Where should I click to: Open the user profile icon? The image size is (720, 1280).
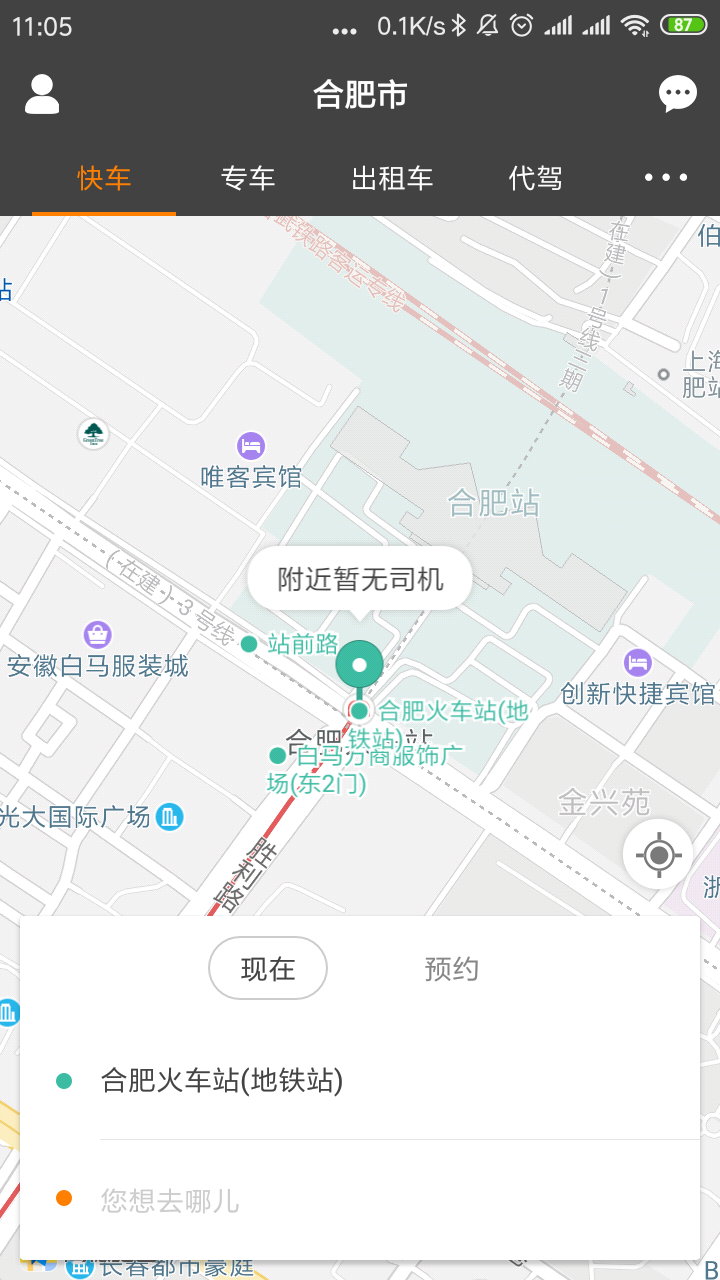click(42, 95)
